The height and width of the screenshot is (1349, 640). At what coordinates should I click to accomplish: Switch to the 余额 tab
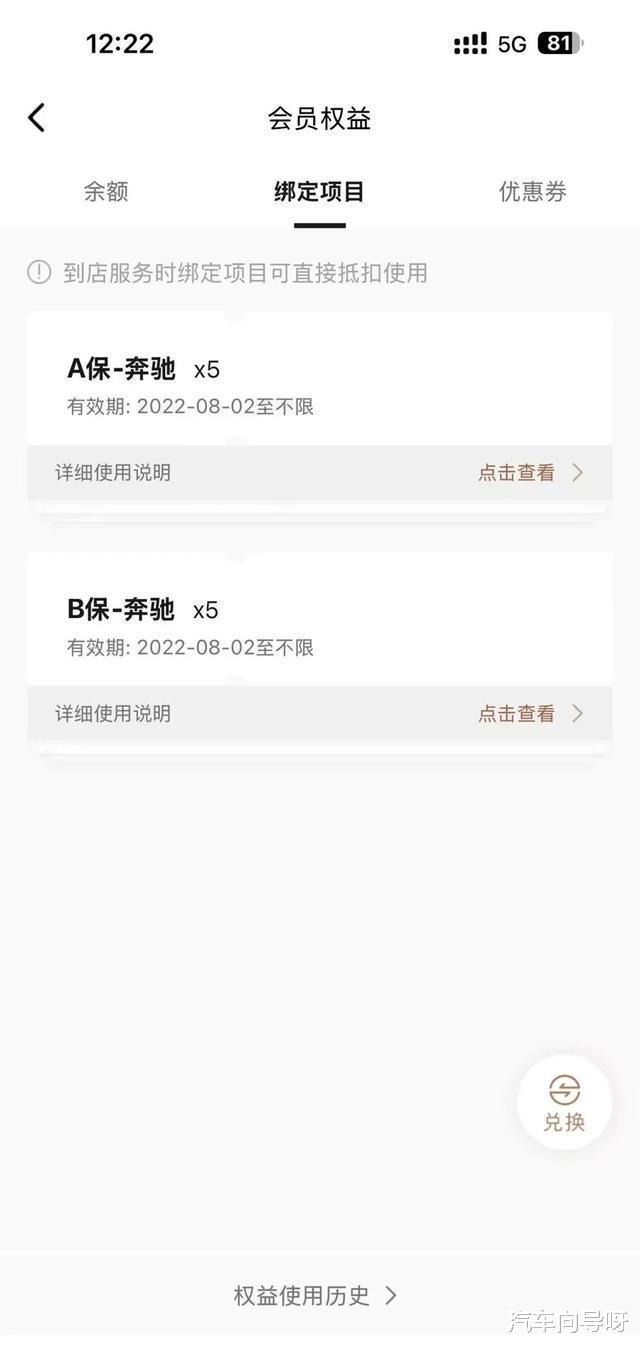pos(106,192)
